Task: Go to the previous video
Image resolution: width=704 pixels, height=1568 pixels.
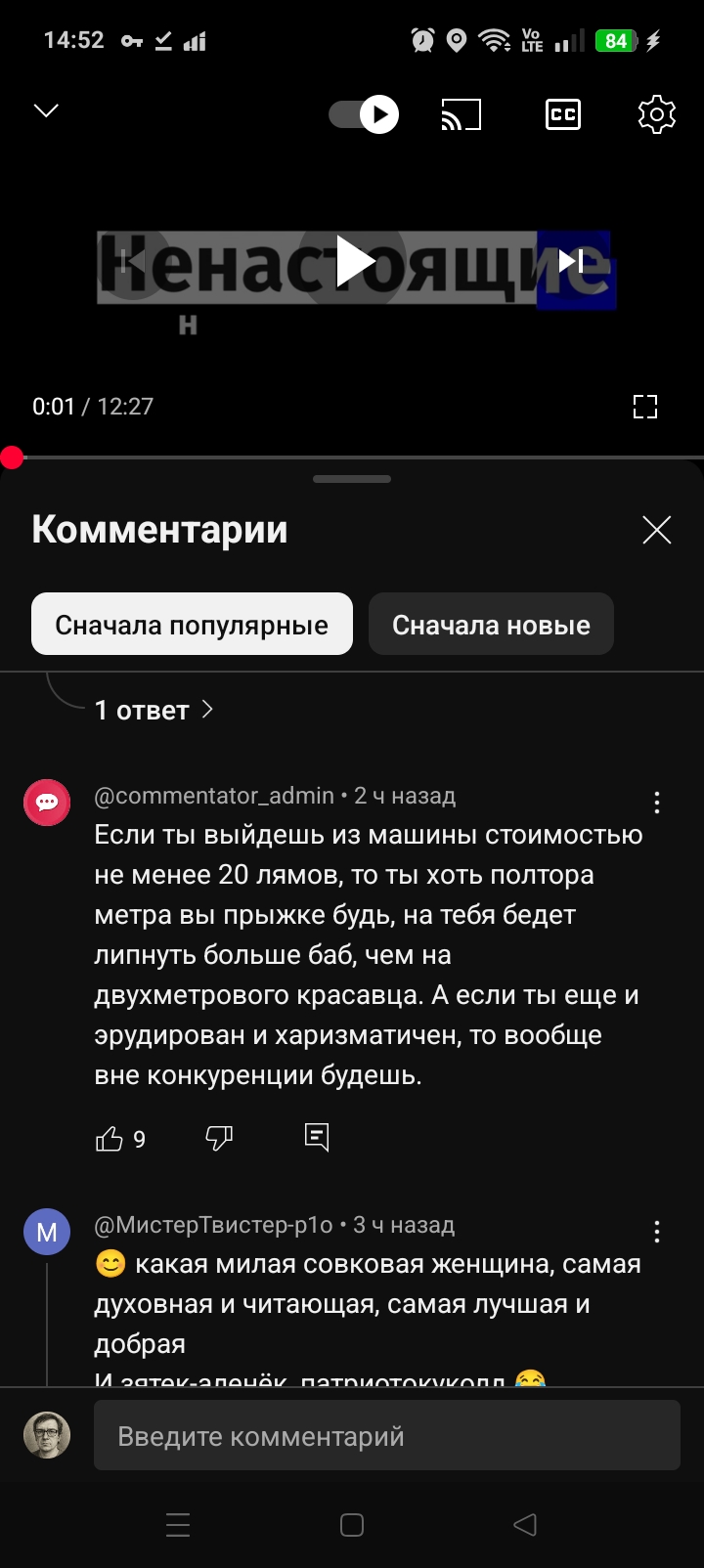Action: coord(134,261)
